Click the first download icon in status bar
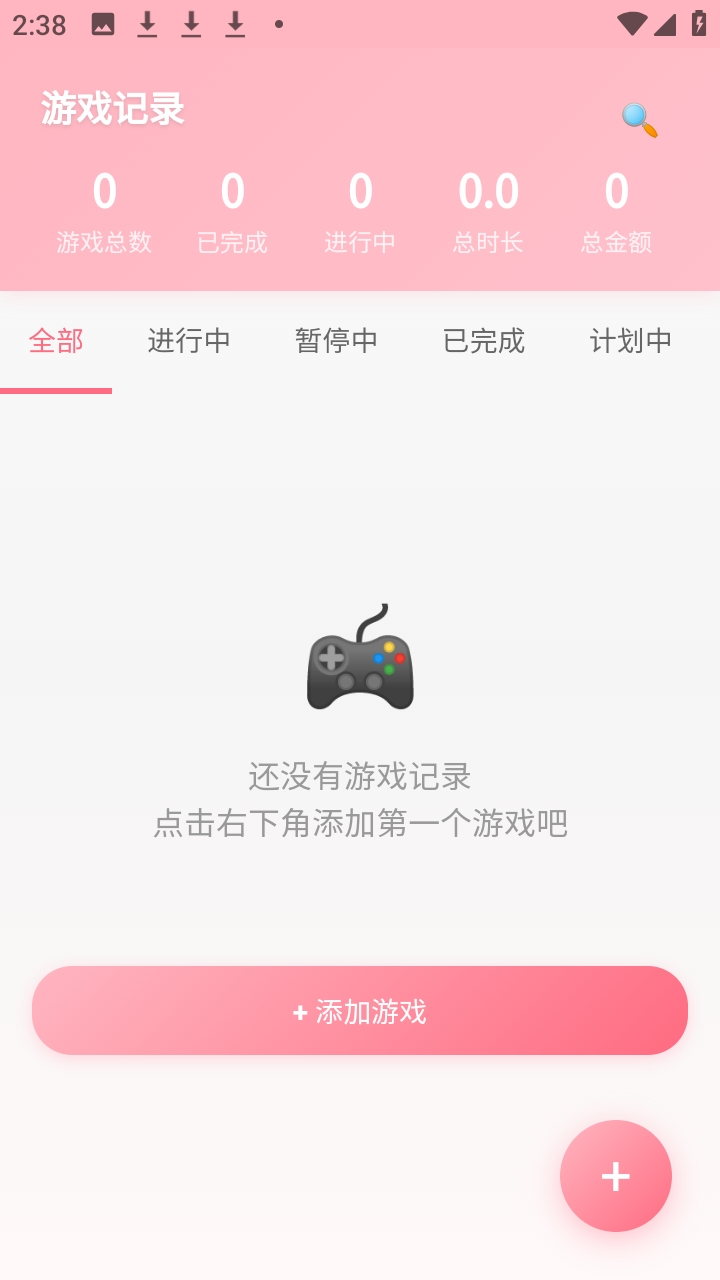720x1280 pixels. [x=148, y=24]
